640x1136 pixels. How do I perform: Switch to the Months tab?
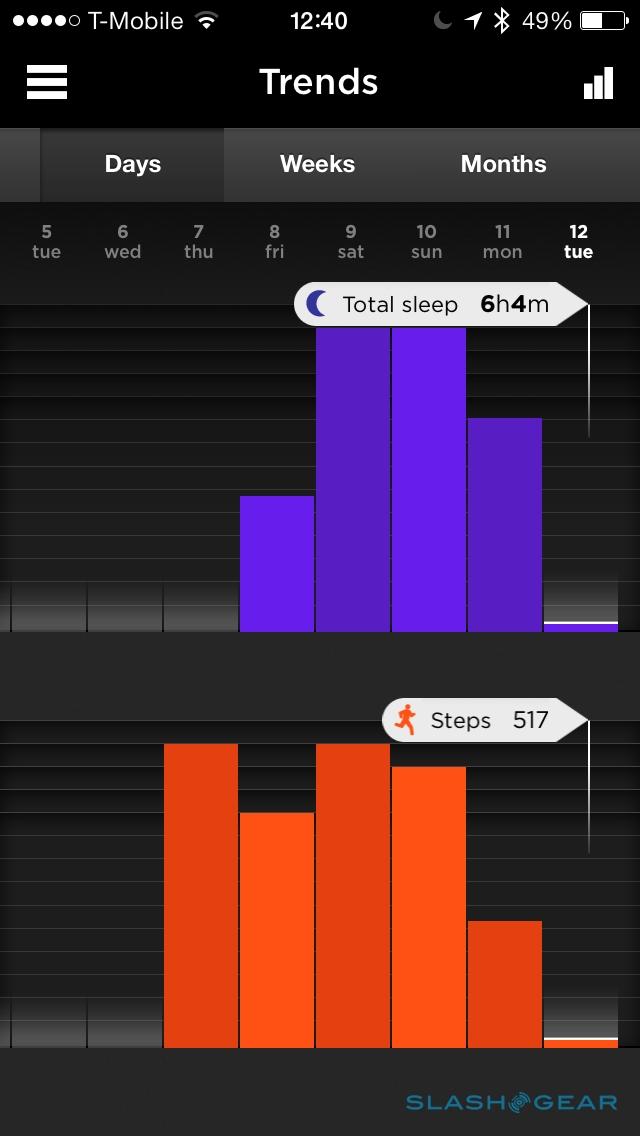click(x=503, y=164)
